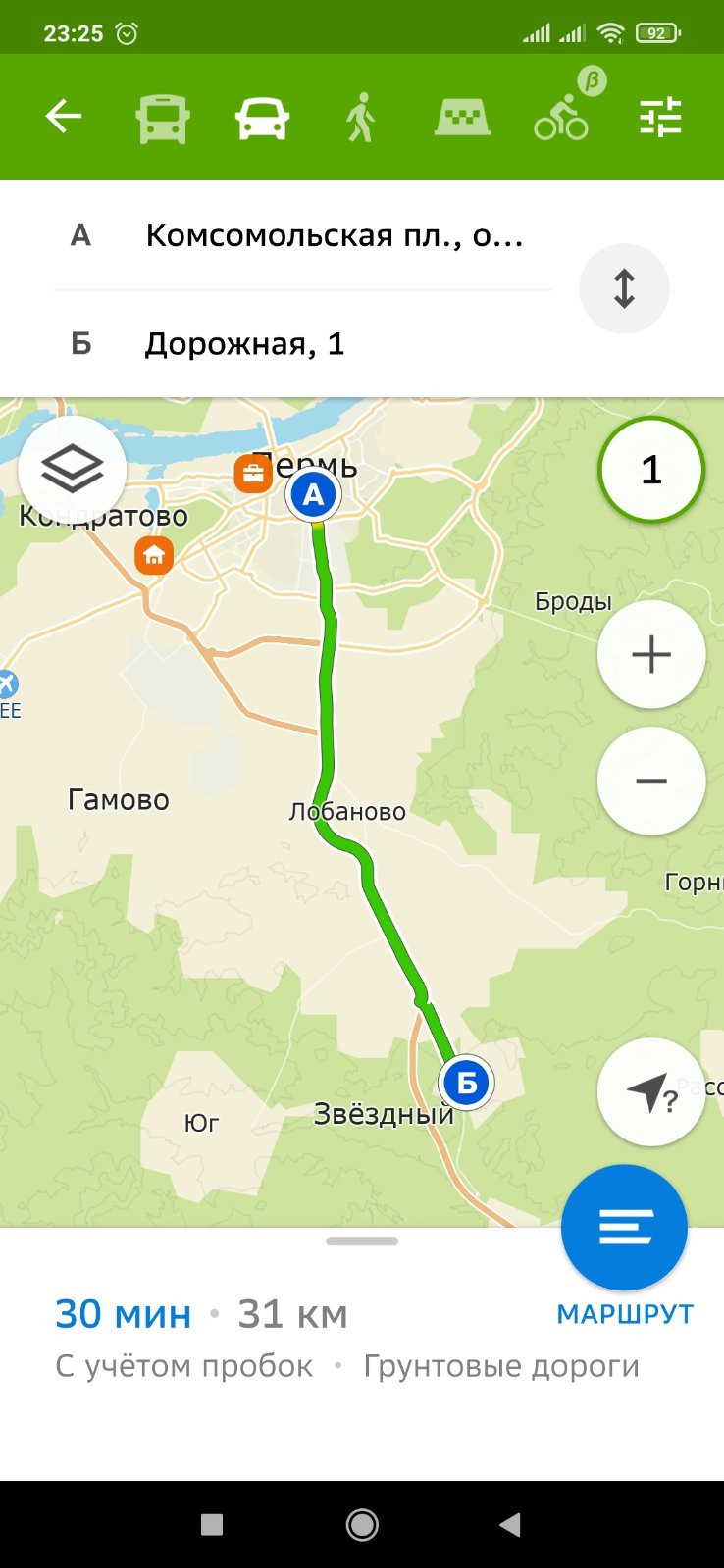The width and height of the screenshot is (724, 1568).
Task: Go back using the header arrow
Action: click(x=64, y=117)
